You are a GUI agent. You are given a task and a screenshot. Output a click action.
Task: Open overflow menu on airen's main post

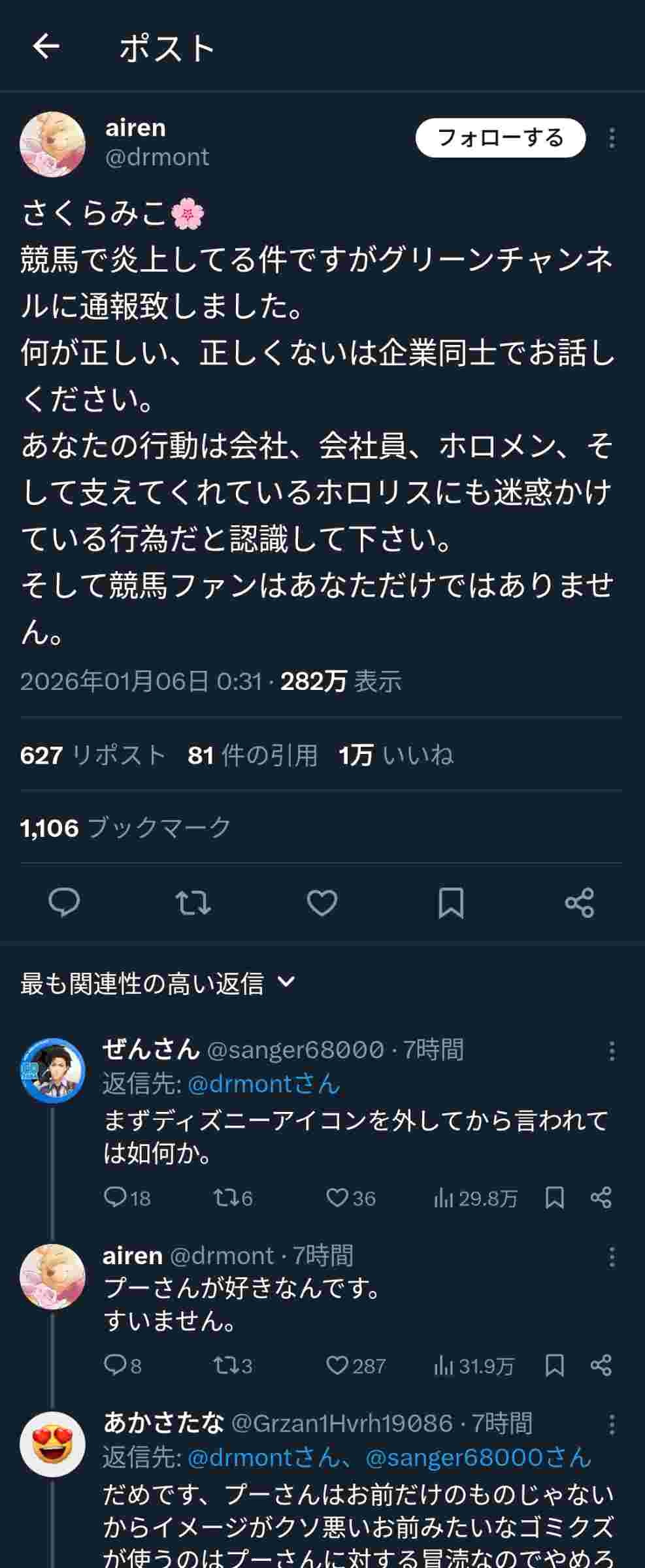coord(611,138)
